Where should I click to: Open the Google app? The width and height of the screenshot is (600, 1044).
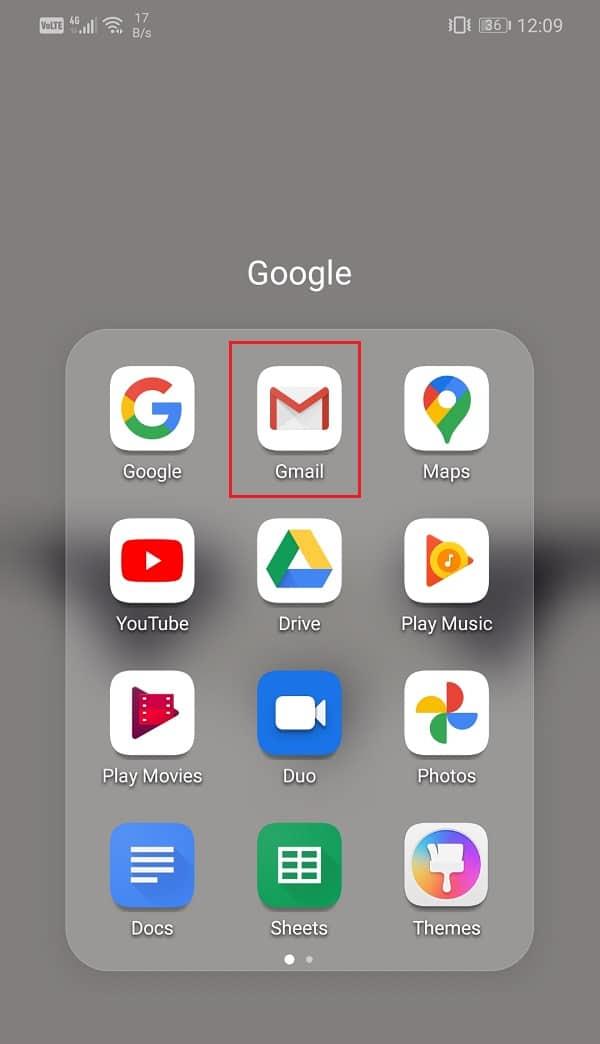click(x=152, y=409)
